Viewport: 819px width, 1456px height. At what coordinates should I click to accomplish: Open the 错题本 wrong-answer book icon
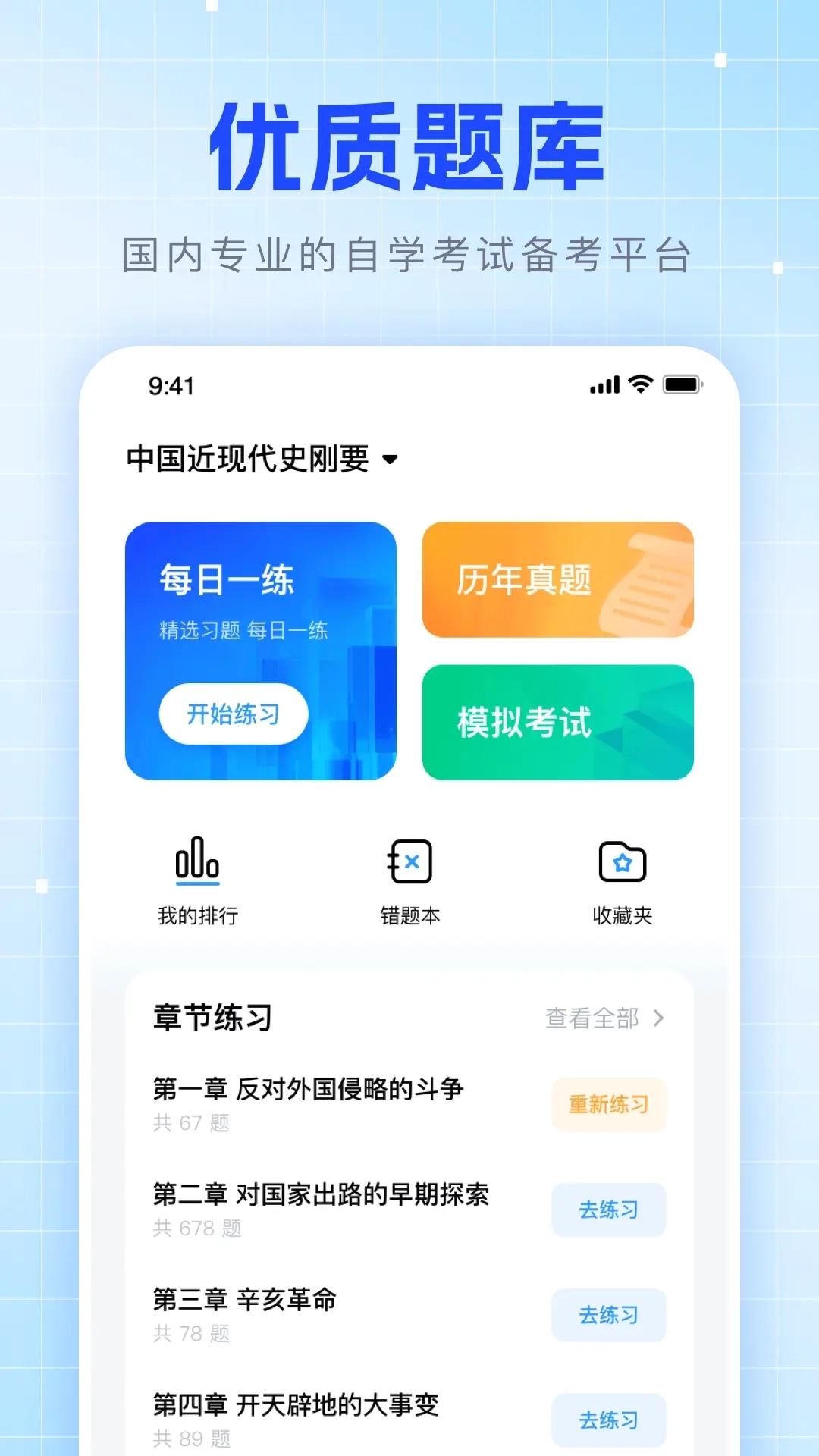point(409,880)
